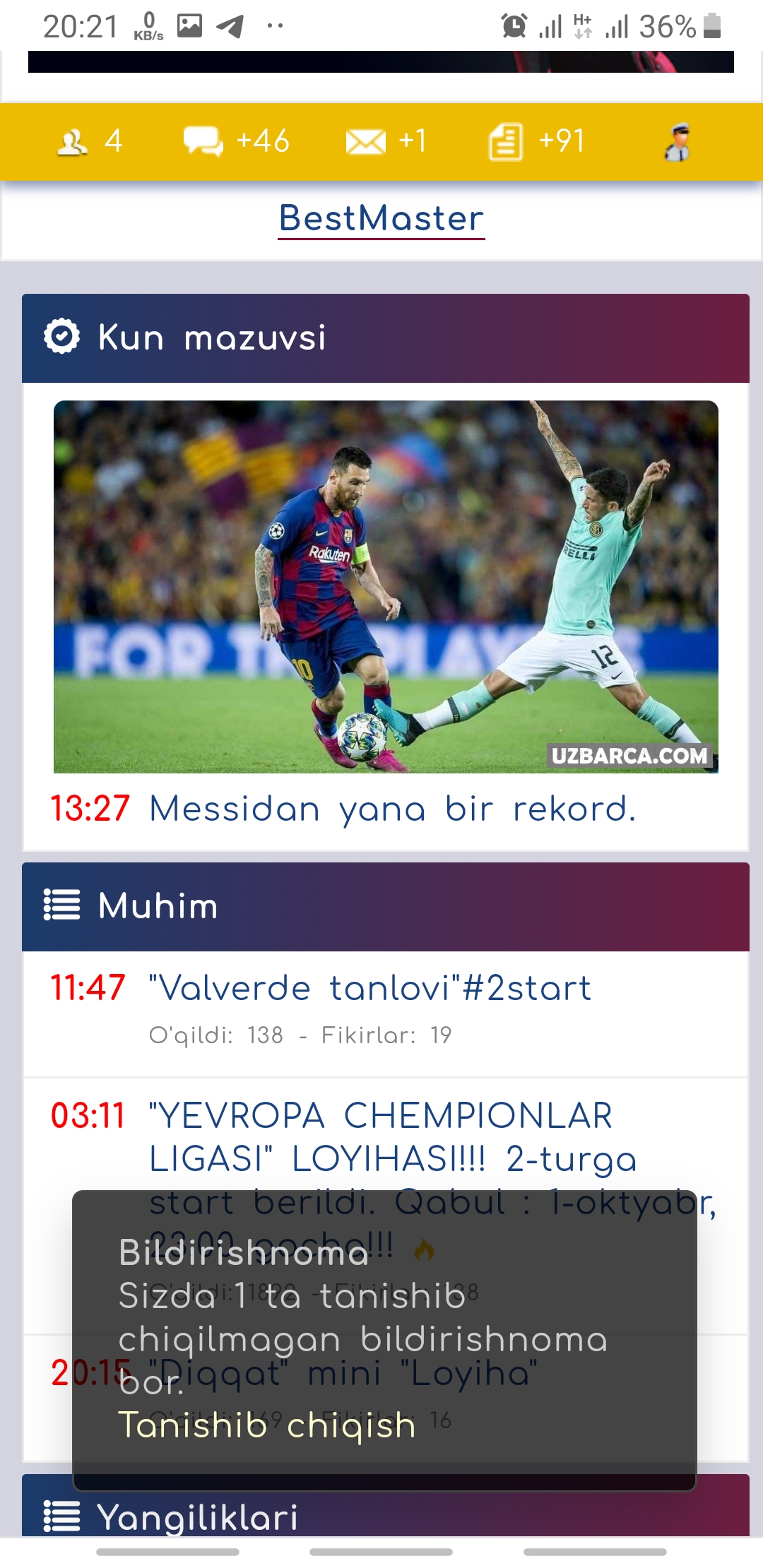Read "Messidan yana bir rekord" article
763x1568 pixels.
pyautogui.click(x=393, y=809)
